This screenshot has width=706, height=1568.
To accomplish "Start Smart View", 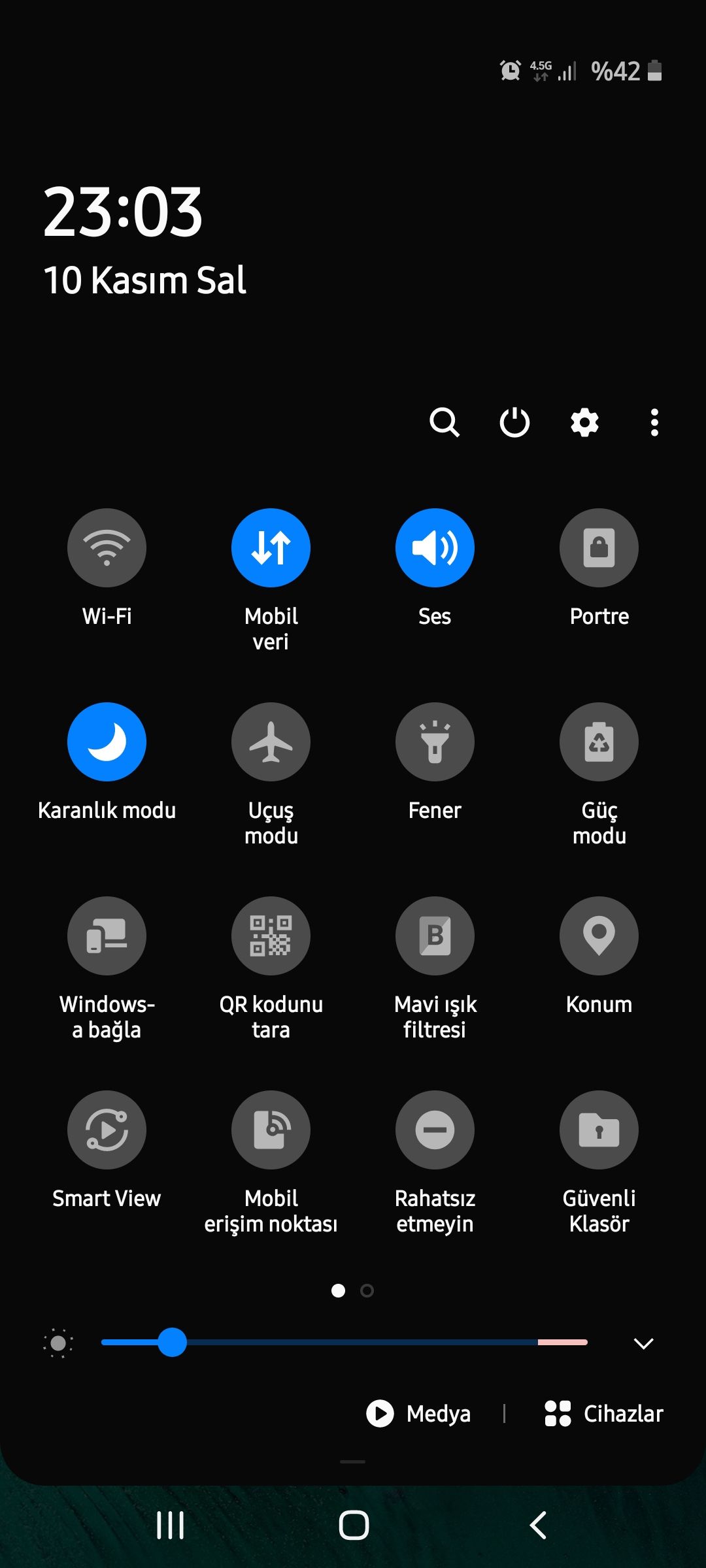I will 107,1130.
